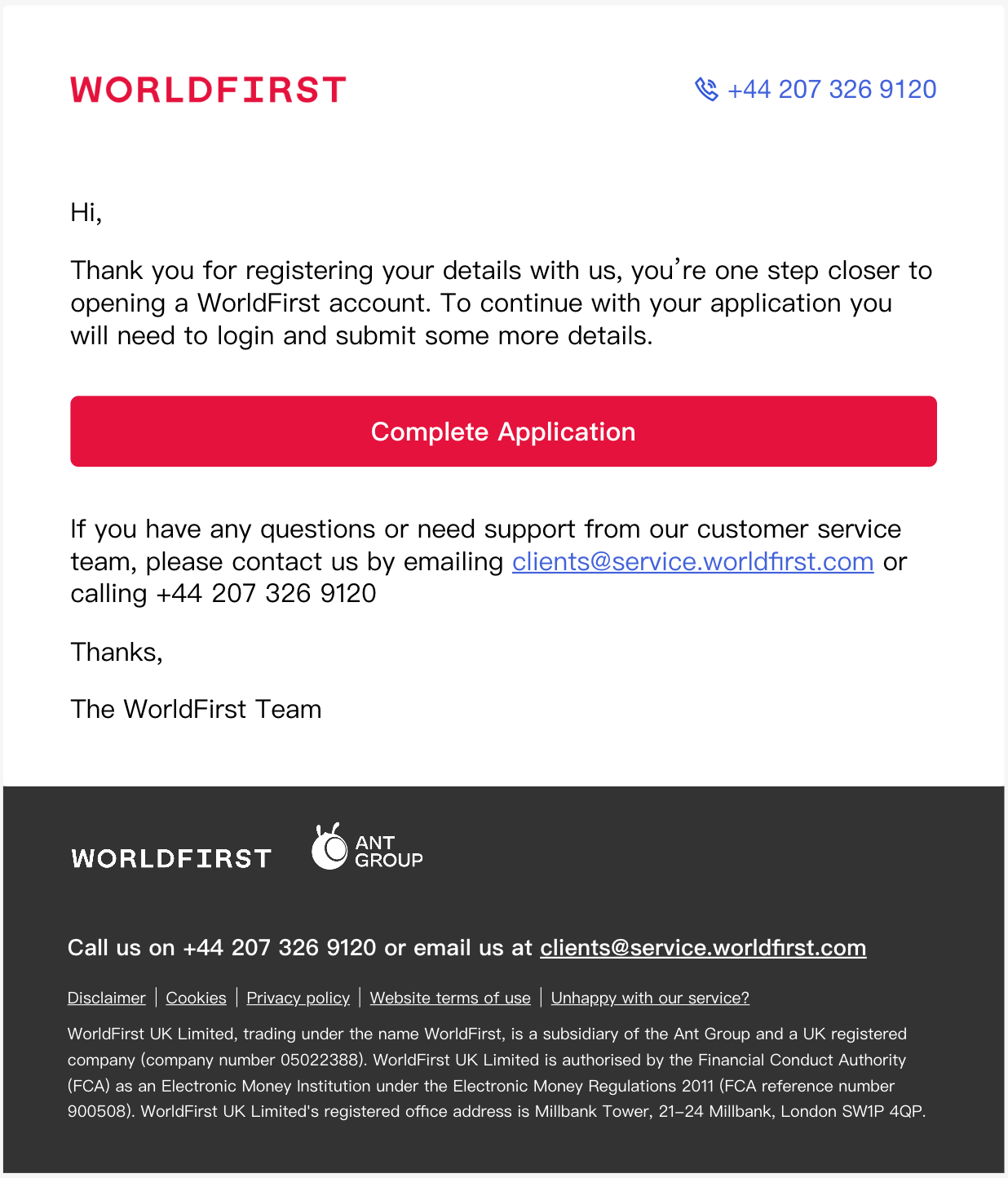Tap the footer clients@service.worldfirst.com email link
1008x1178 pixels.
702,947
